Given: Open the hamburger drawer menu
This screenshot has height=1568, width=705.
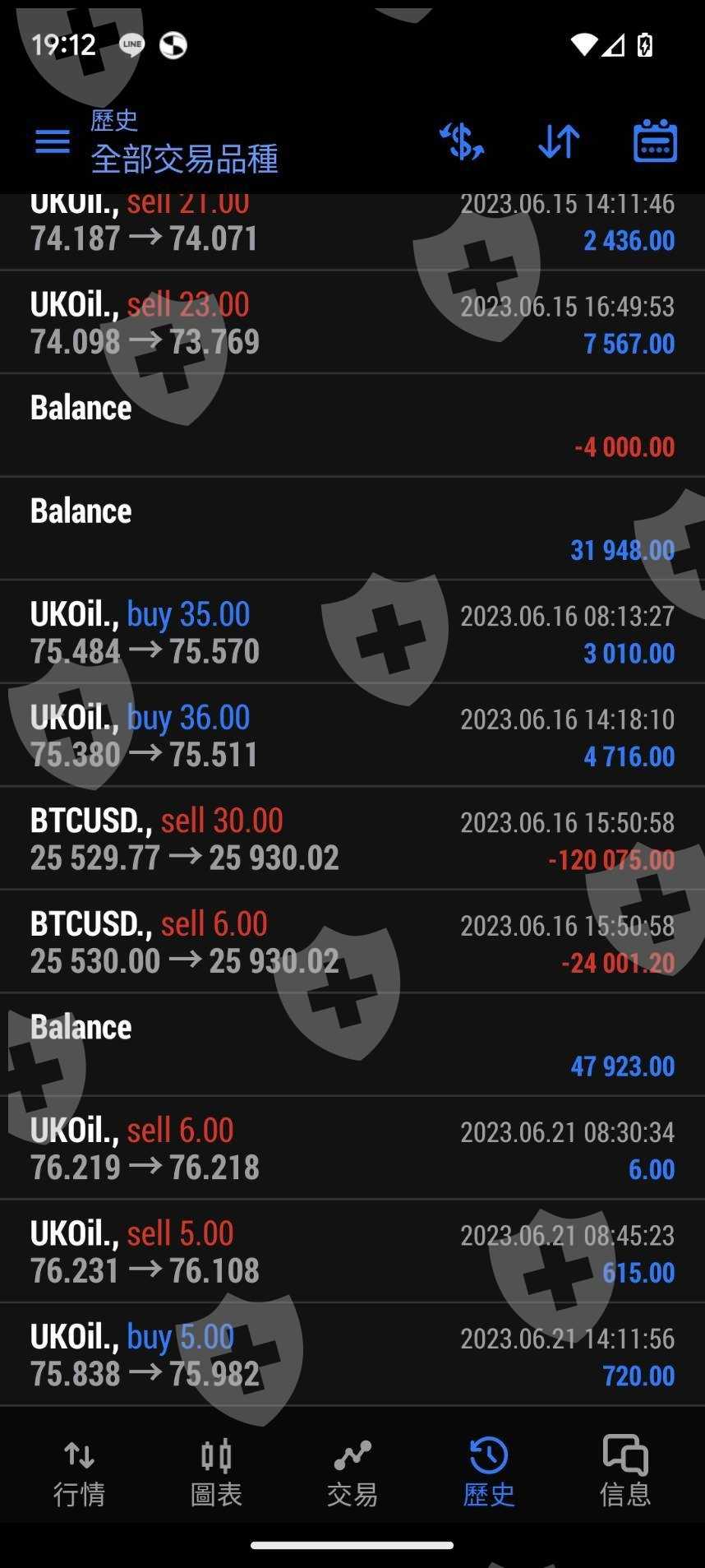Looking at the screenshot, I should point(53,141).
